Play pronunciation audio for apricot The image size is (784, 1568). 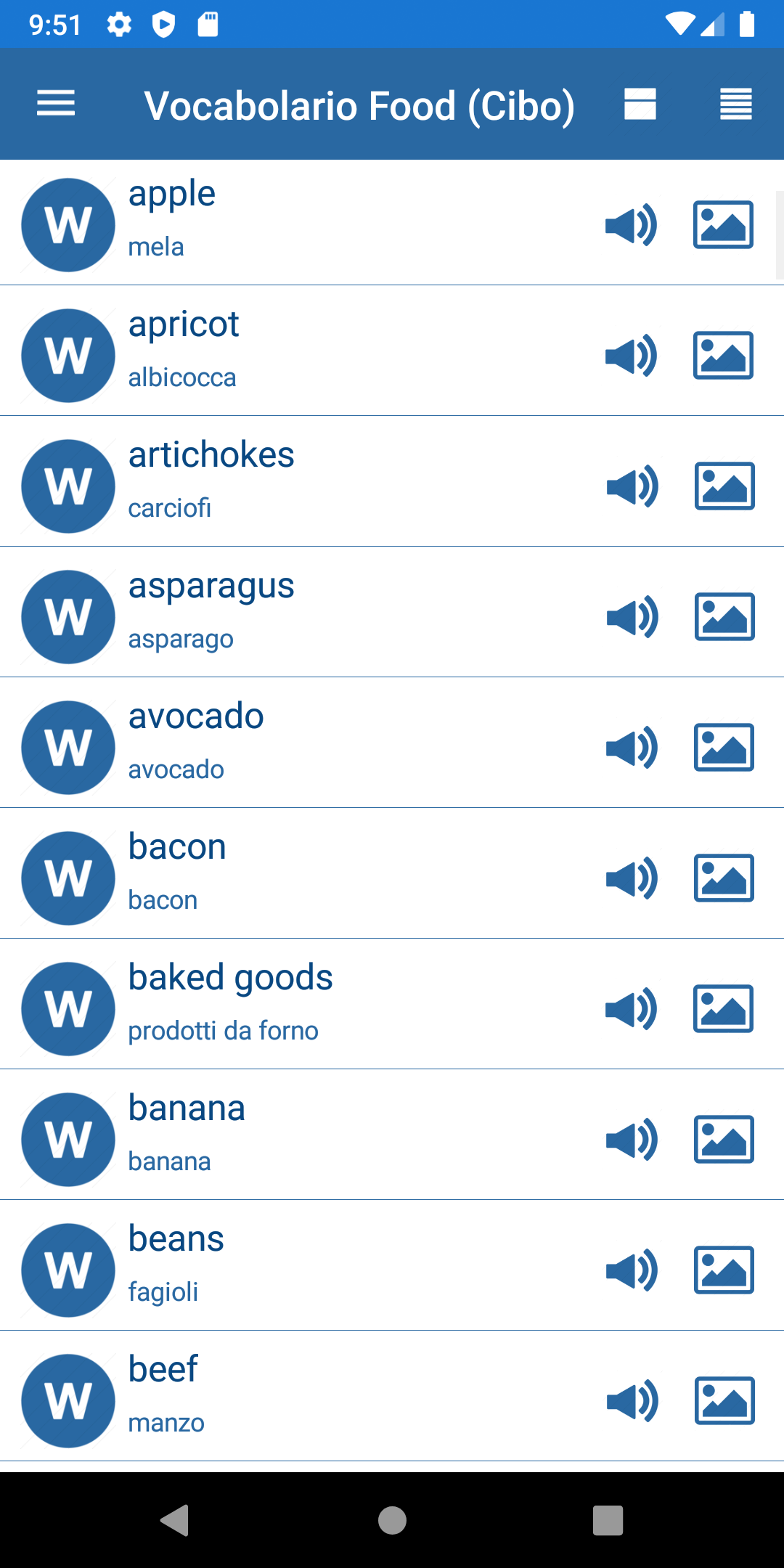pos(632,356)
